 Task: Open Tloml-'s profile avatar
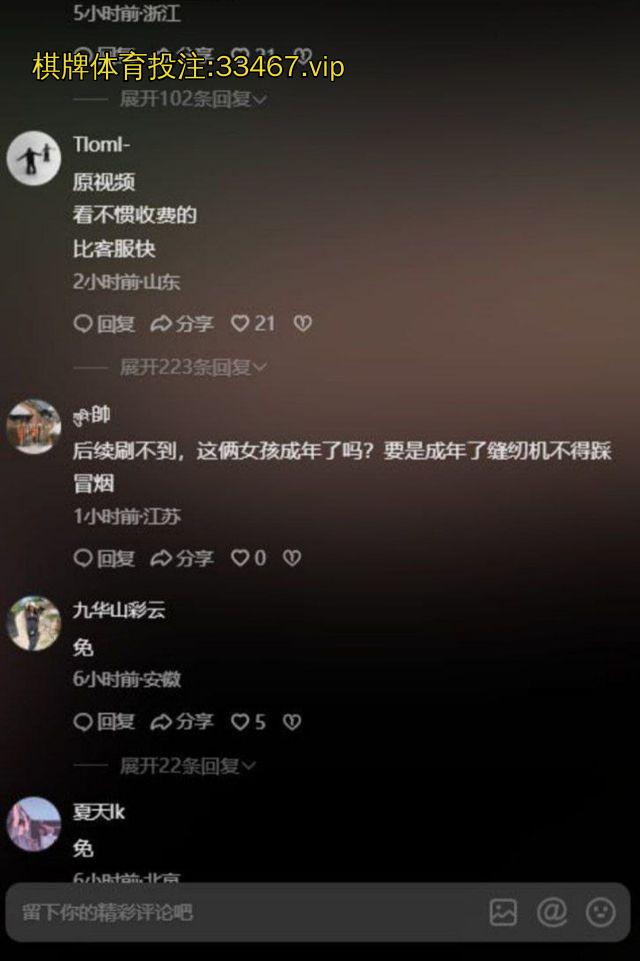(34, 158)
